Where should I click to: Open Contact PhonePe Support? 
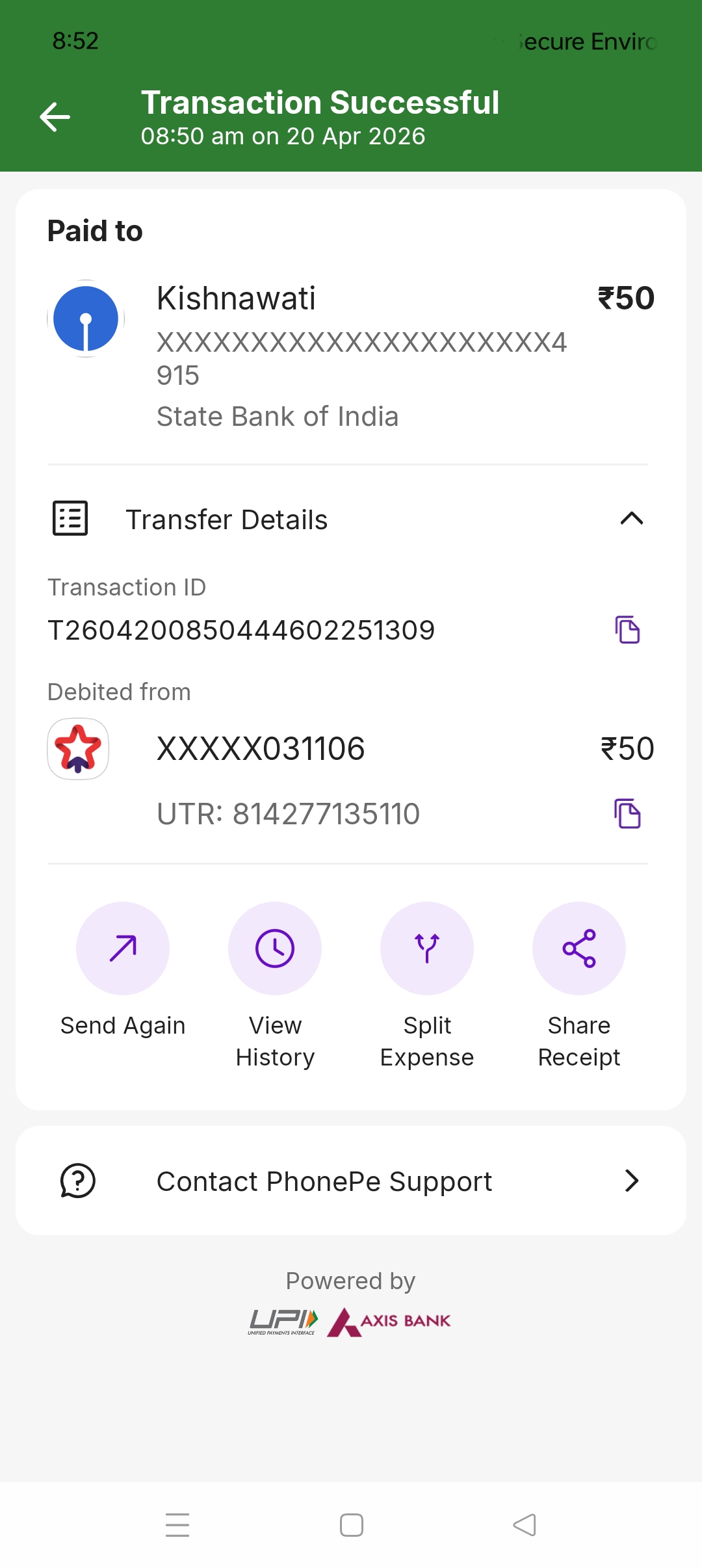(x=351, y=1181)
